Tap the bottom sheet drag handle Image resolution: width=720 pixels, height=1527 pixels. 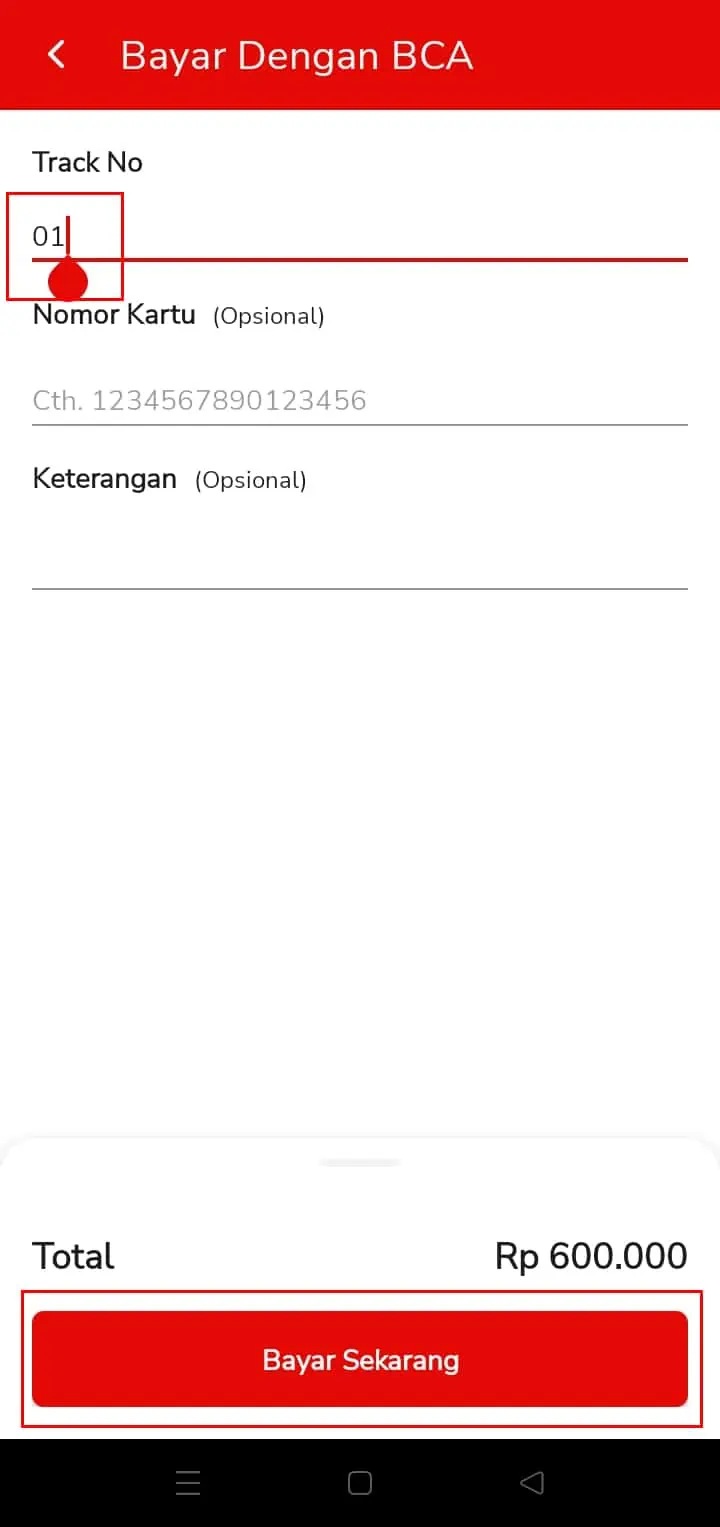click(x=360, y=1162)
